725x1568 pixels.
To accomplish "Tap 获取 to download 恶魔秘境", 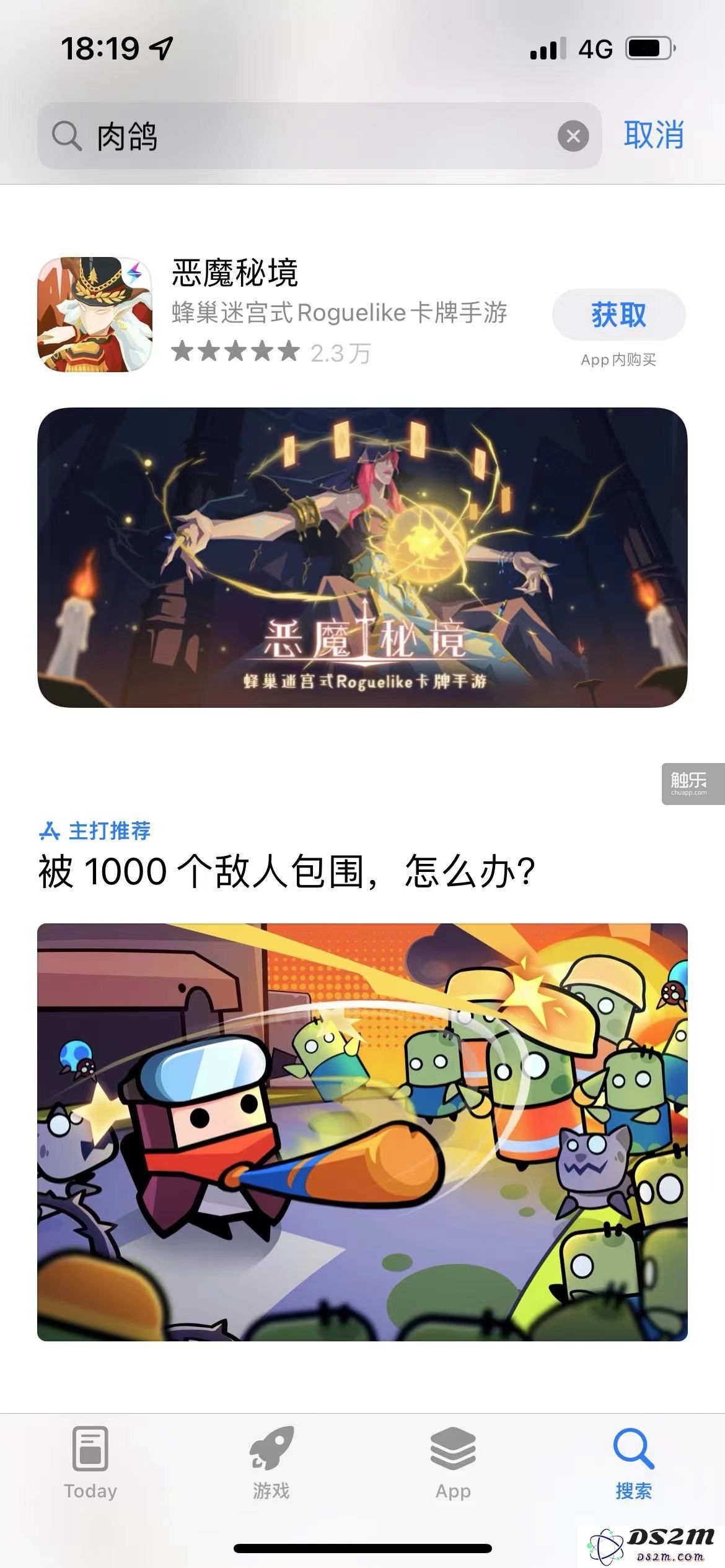I will pos(618,315).
